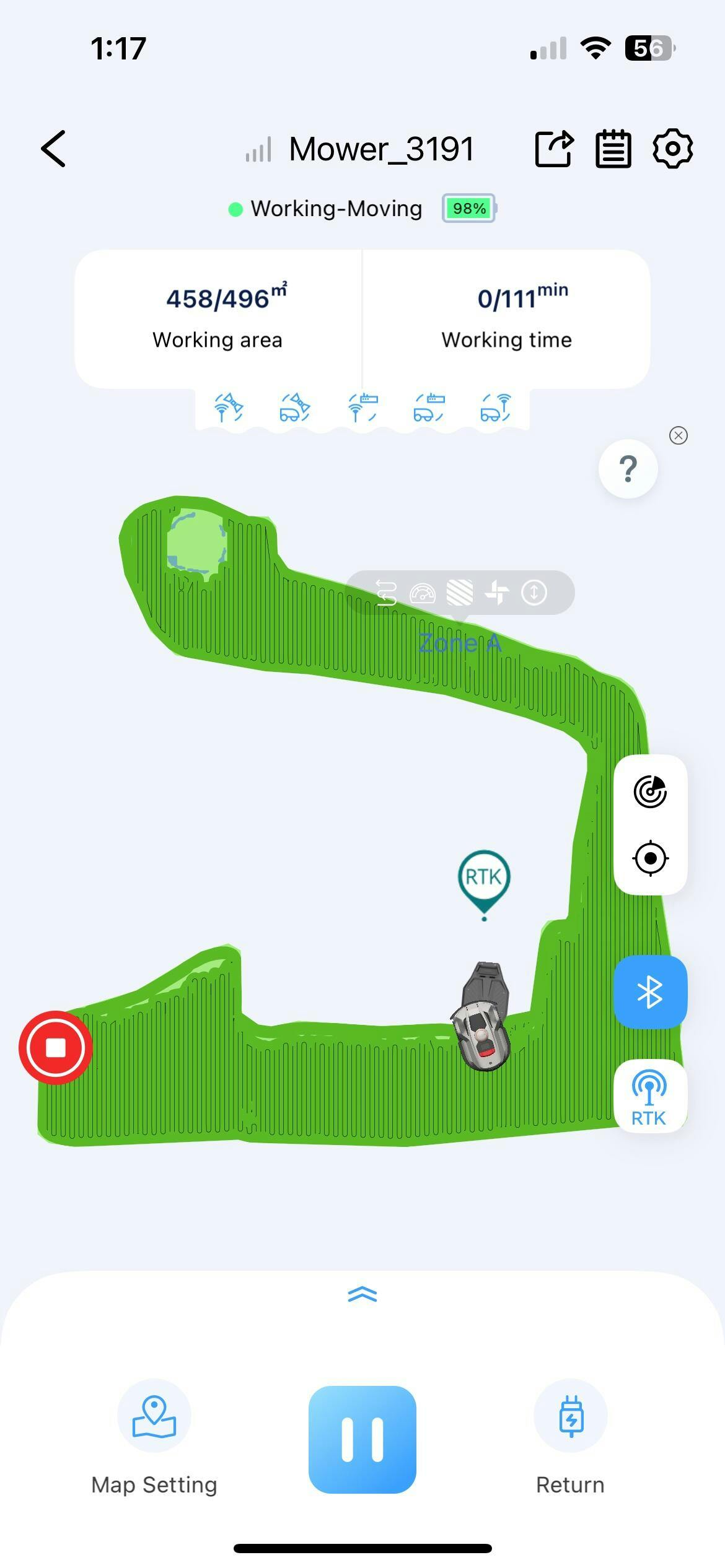Open the schedule calendar icon
725x1568 pixels.
(x=613, y=149)
